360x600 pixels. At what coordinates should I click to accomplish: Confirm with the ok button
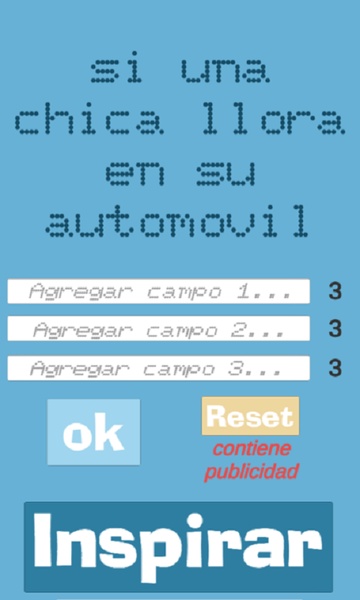coord(94,432)
